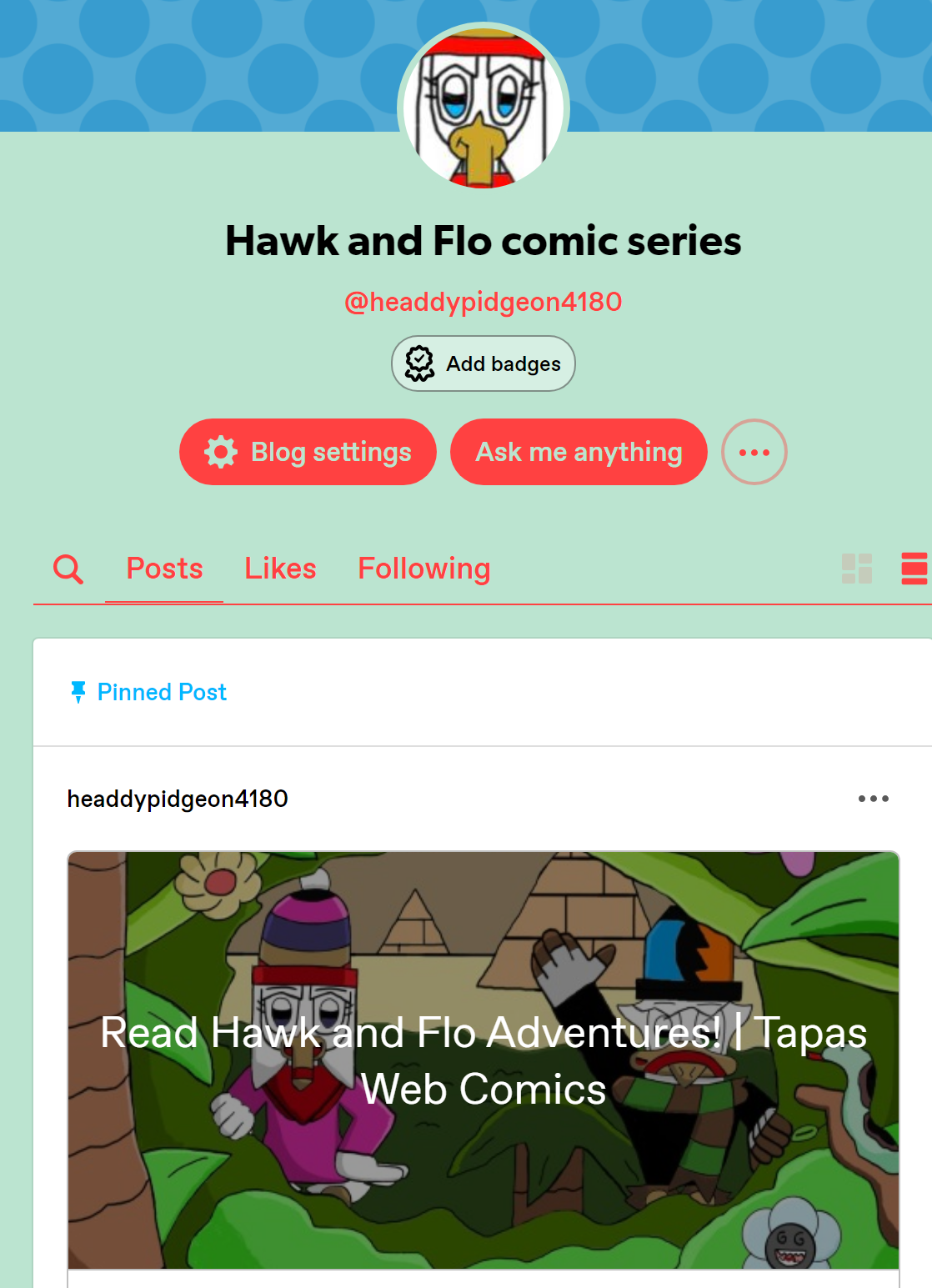This screenshot has width=932, height=1288.
Task: Select the Posts tab
Action: 164,569
